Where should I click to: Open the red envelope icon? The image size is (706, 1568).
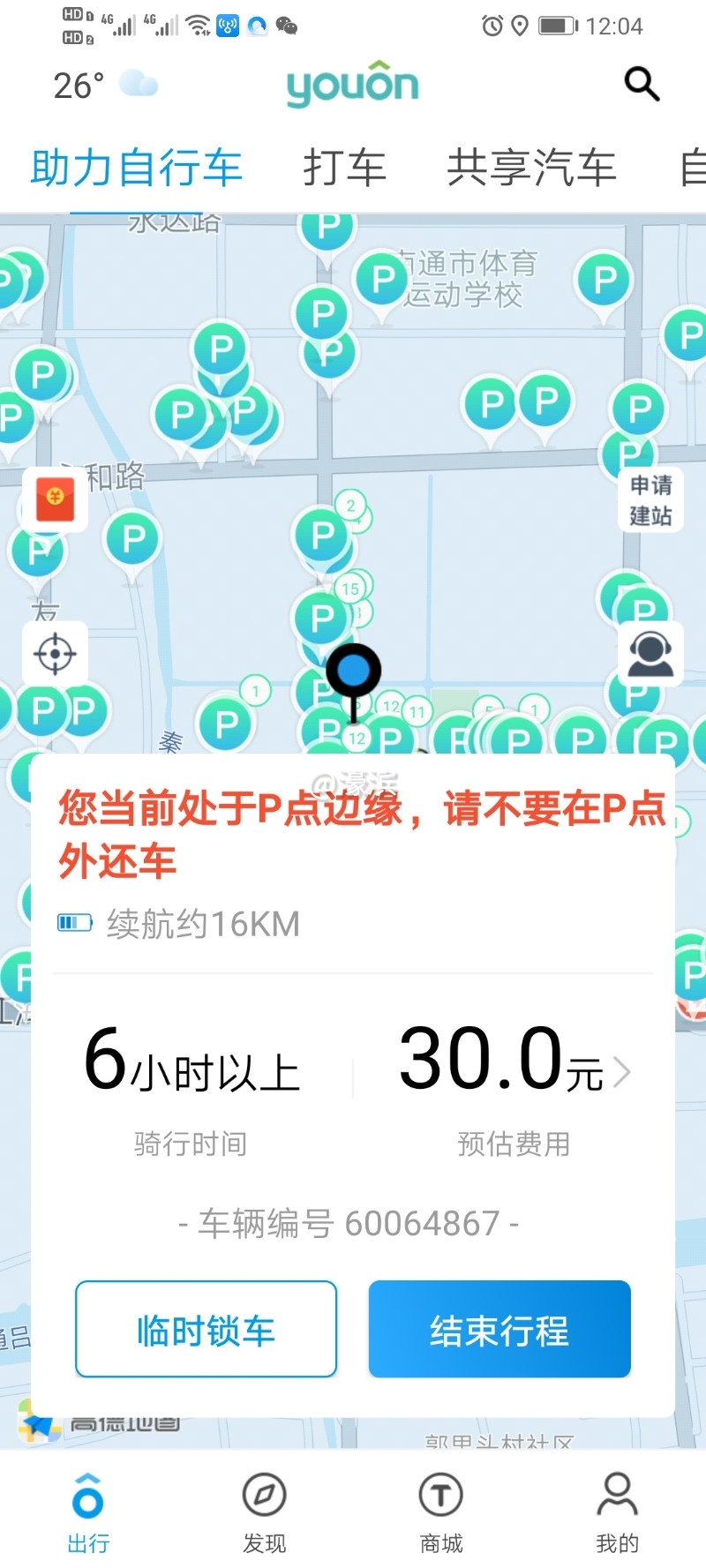[x=55, y=499]
